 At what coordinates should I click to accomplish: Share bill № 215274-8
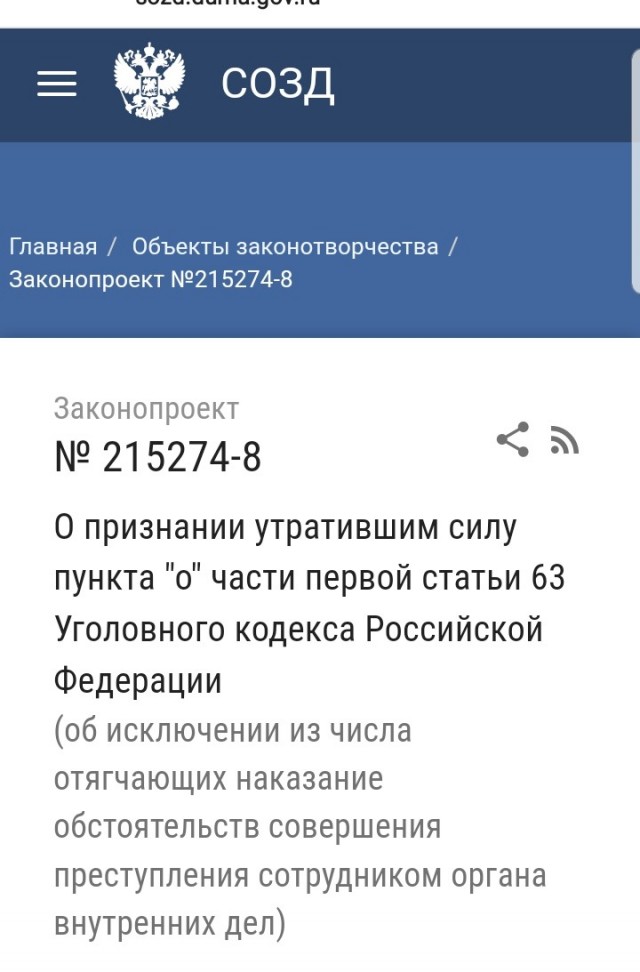point(512,440)
